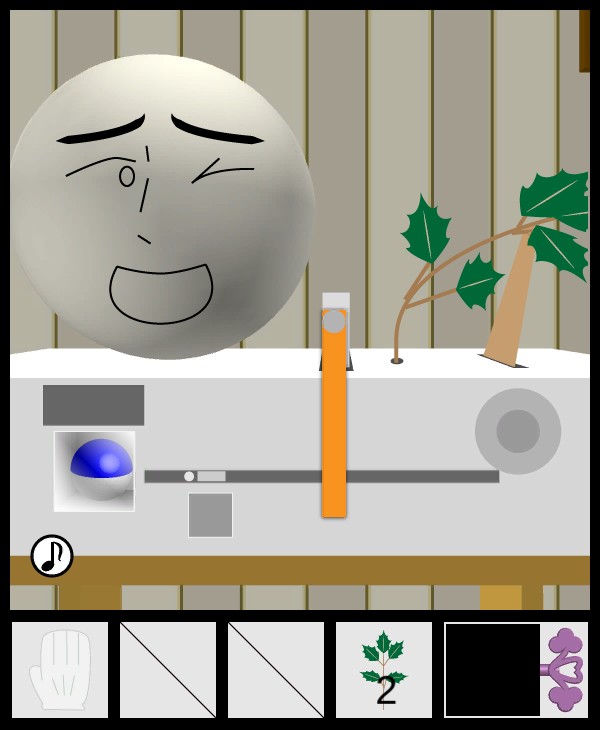Tap the orange lever on the machine

[x=334, y=420]
